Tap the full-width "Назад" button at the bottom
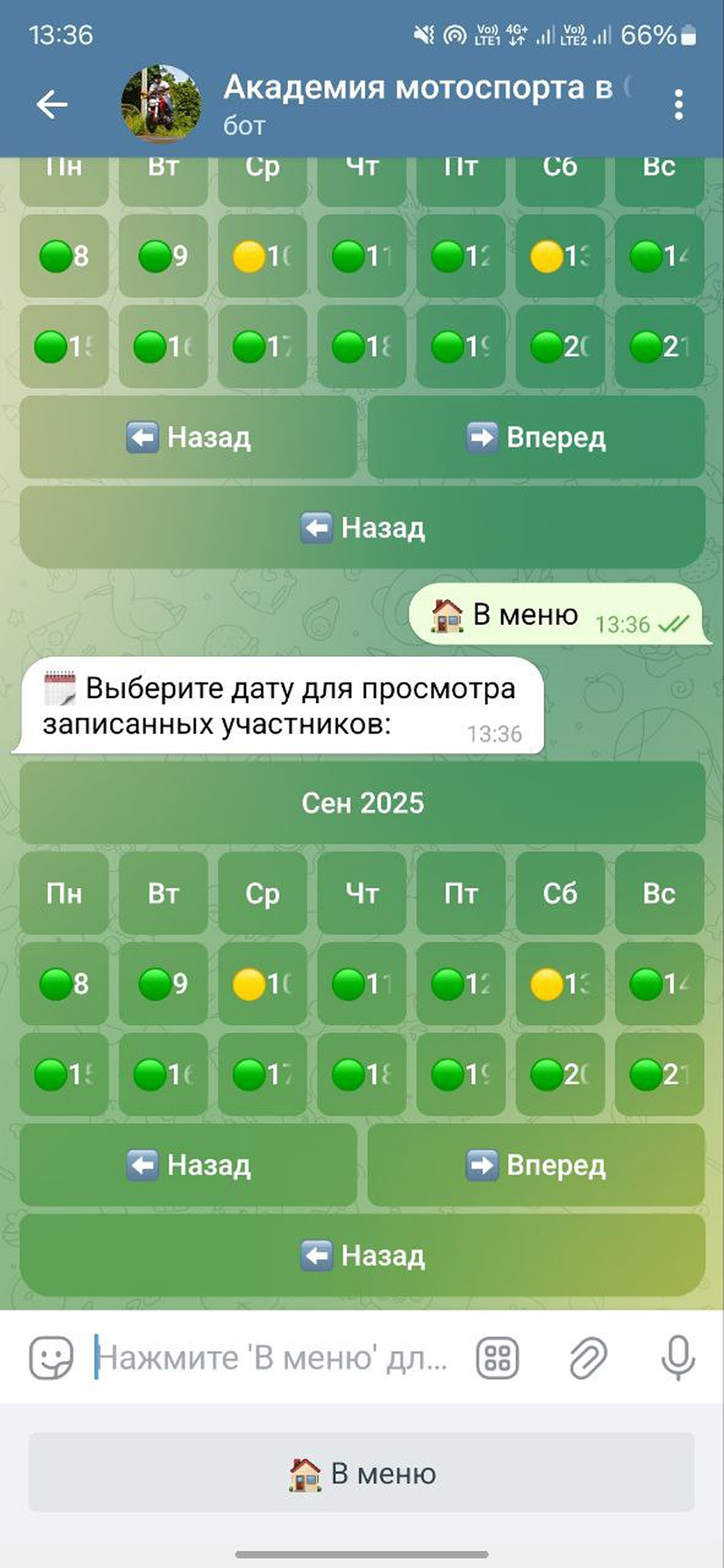 pos(362,1256)
